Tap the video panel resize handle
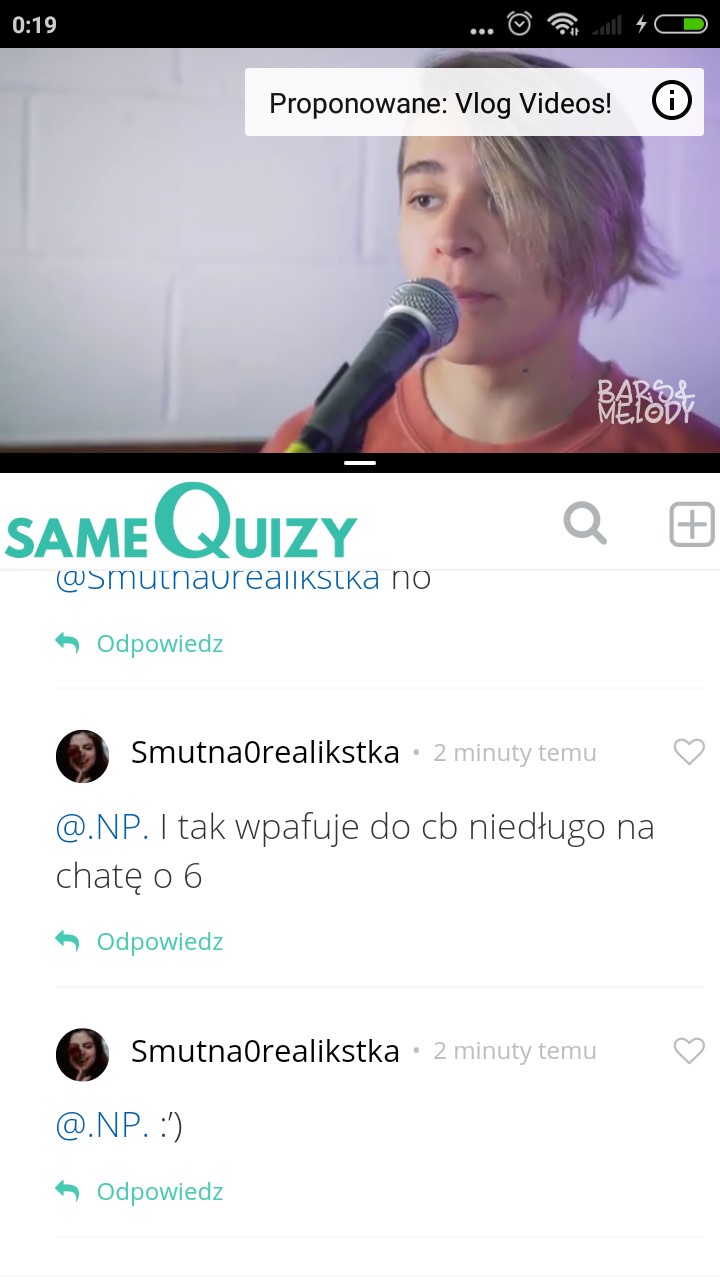 (360, 463)
